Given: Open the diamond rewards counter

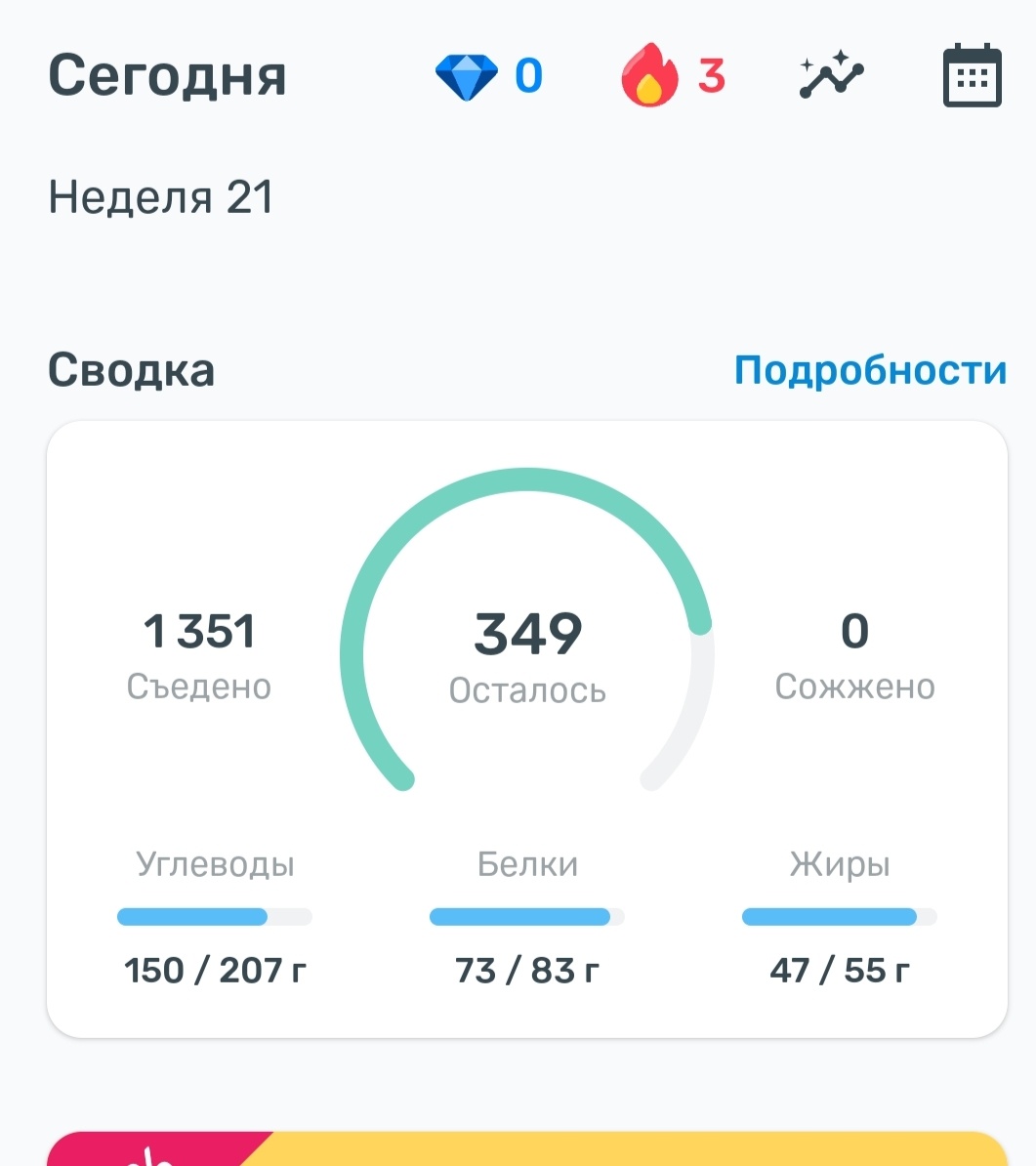Looking at the screenshot, I should point(488,76).
